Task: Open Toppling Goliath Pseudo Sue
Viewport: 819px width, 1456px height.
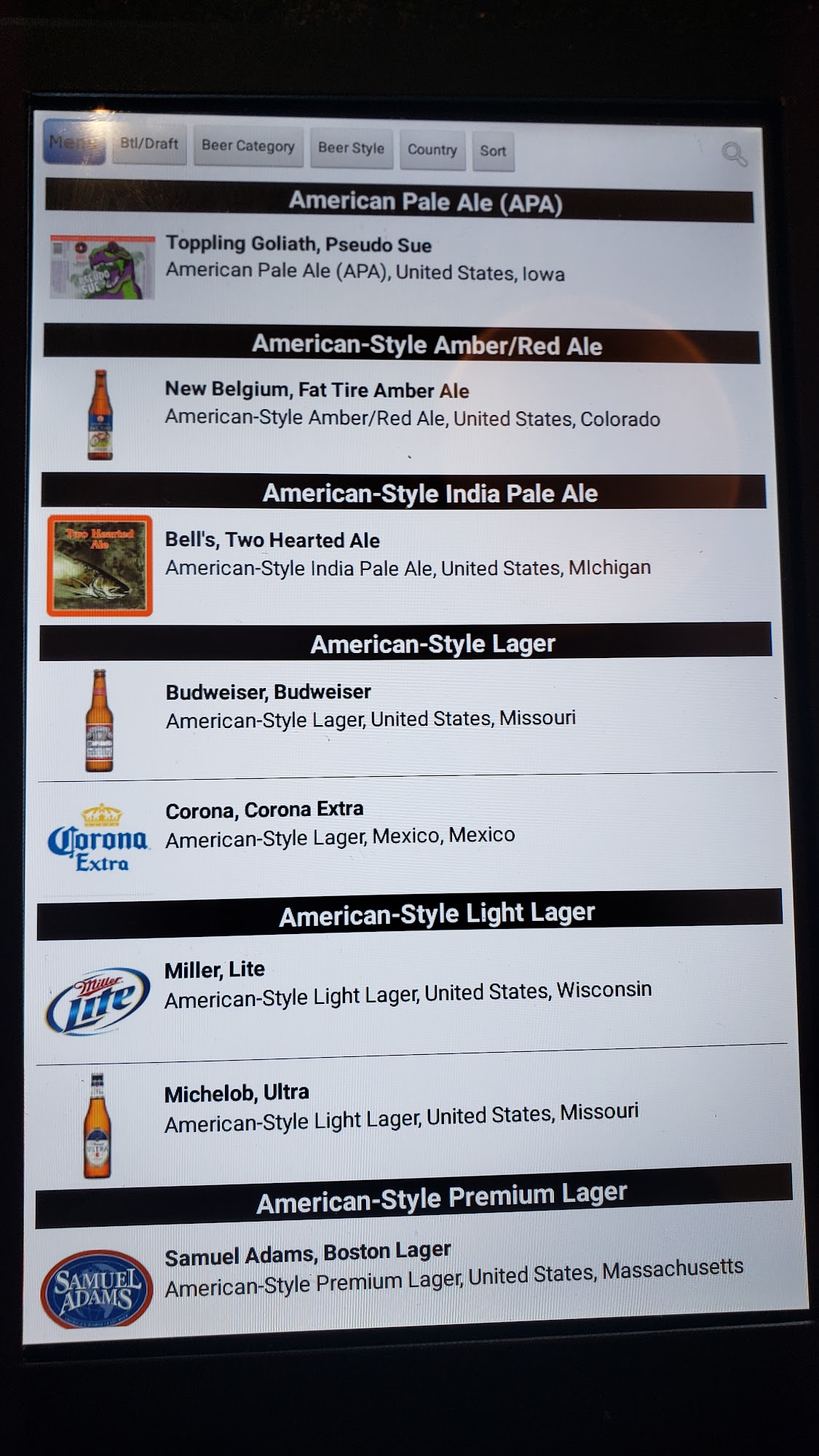Action: pyautogui.click(x=298, y=244)
